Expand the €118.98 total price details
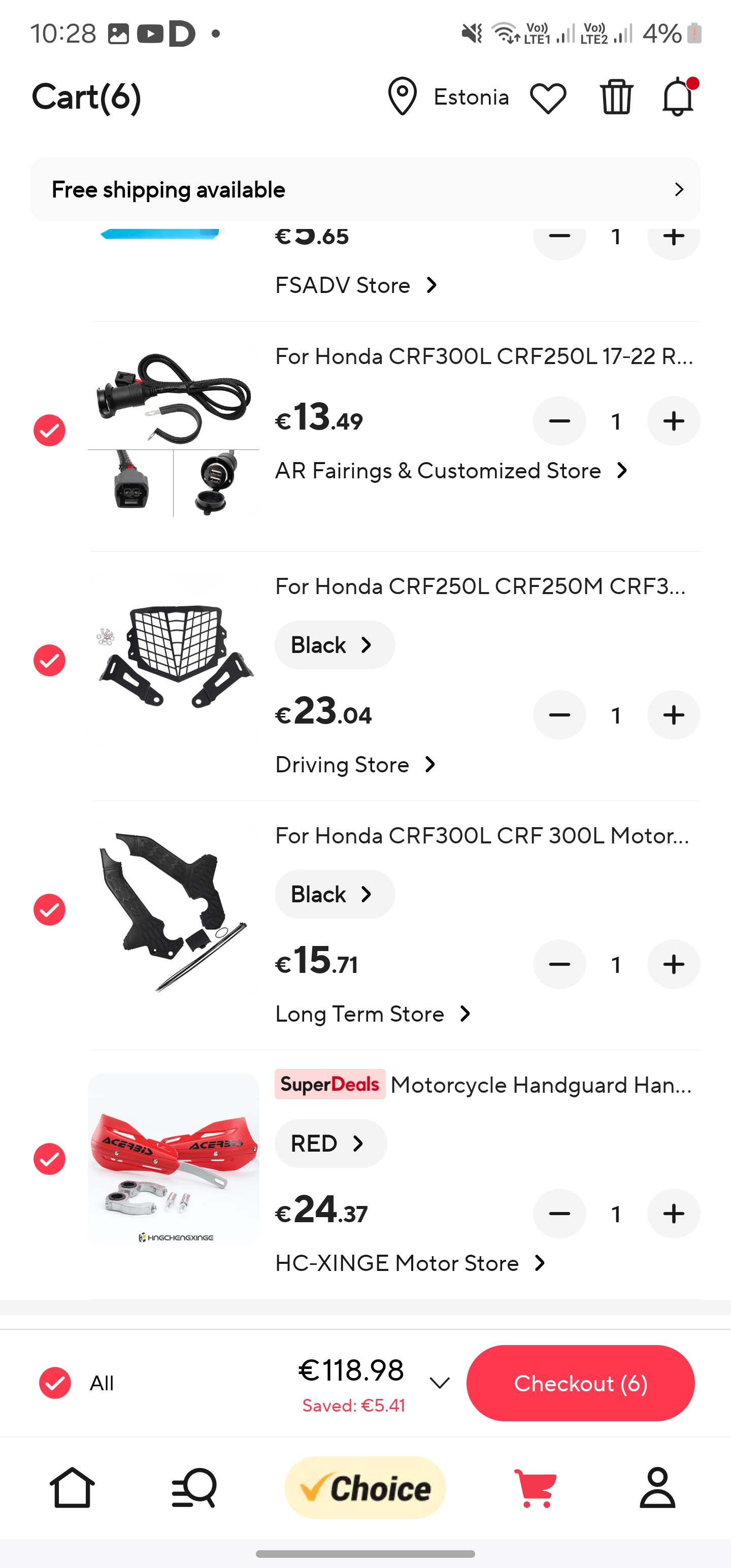Screen dimensions: 731x1568 [x=439, y=1383]
